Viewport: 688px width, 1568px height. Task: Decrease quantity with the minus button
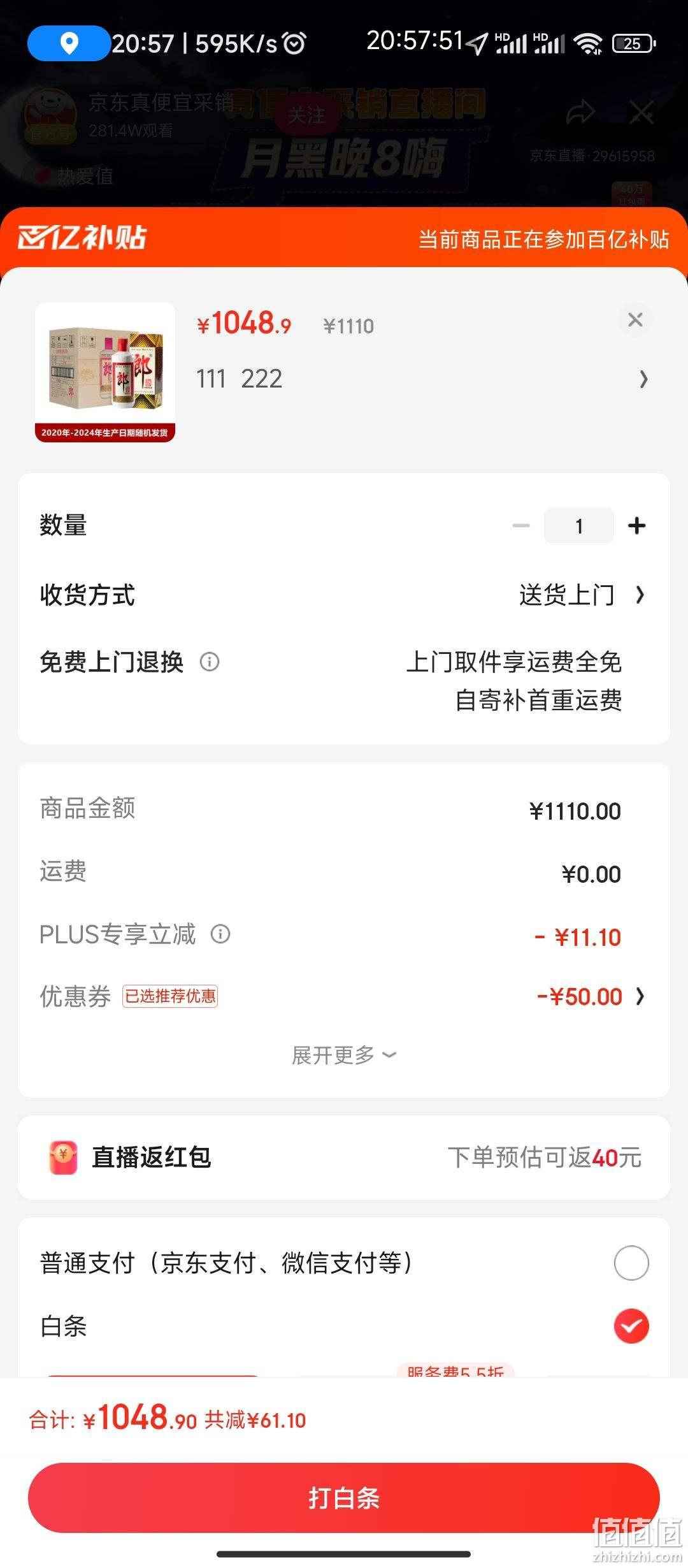click(521, 526)
